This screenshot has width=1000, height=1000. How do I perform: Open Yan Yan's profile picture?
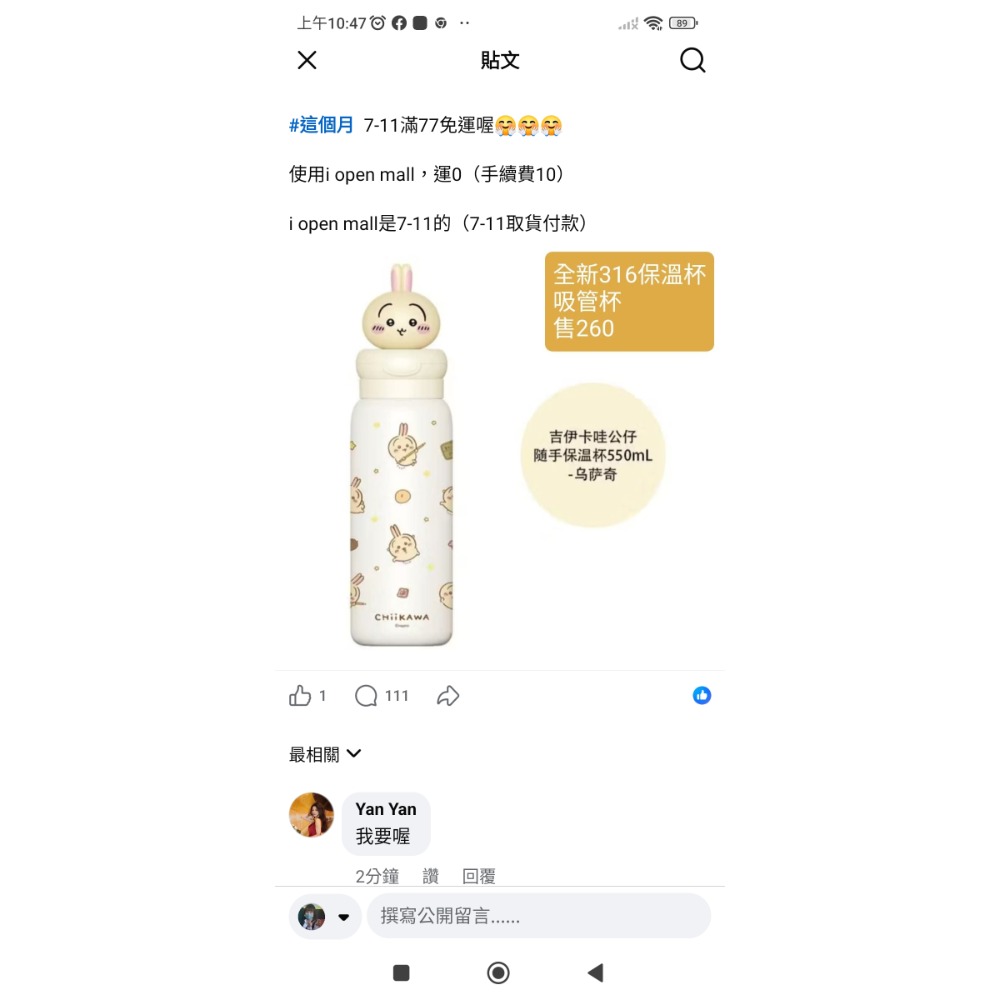[x=311, y=815]
